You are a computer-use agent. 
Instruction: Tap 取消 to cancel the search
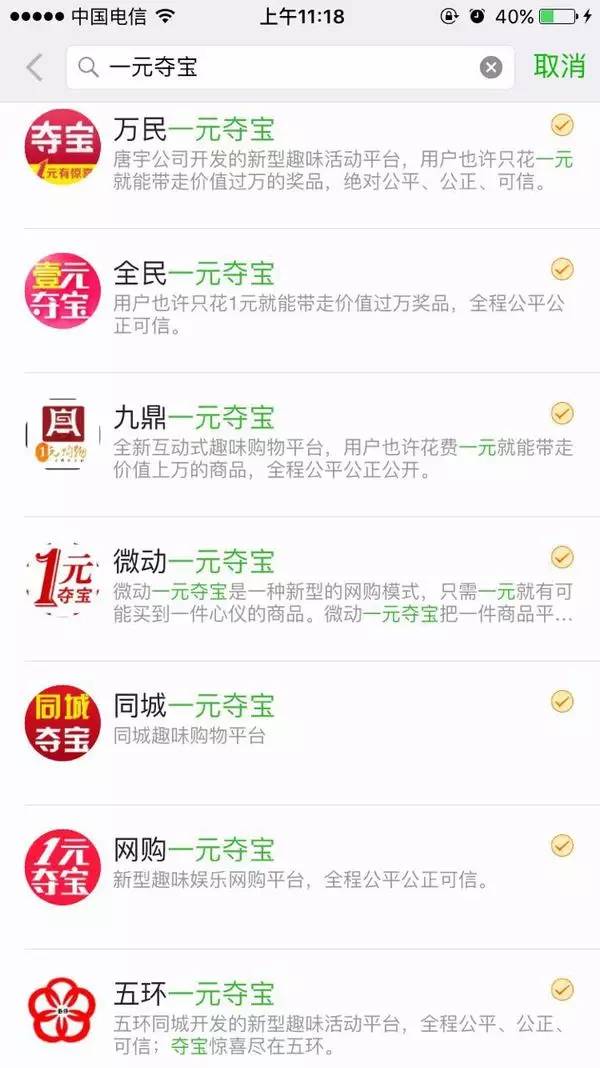point(559,67)
